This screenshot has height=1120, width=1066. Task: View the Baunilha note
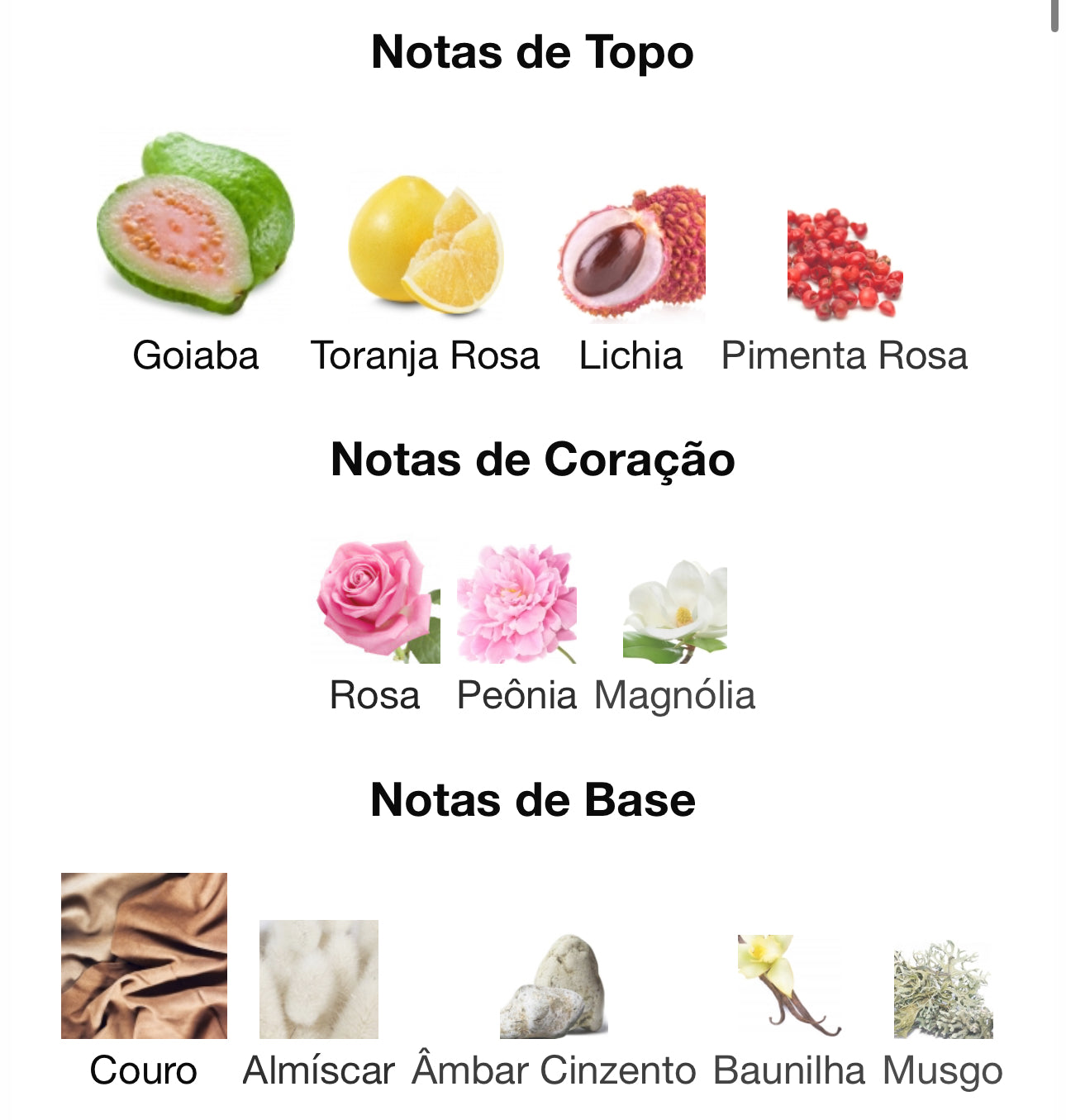pyautogui.click(x=788, y=985)
